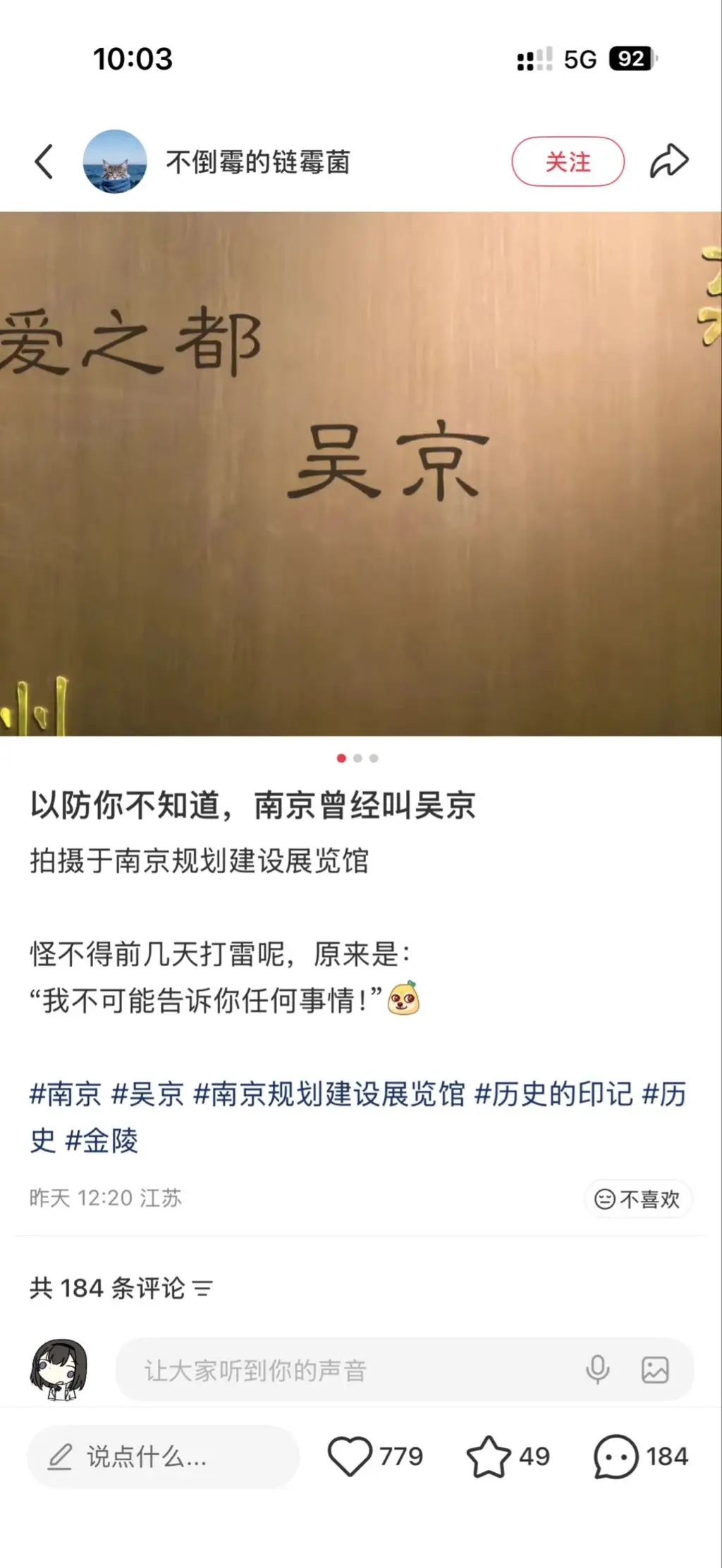Open the #南京 hashtag
This screenshot has width=722, height=1568.
pos(65,1094)
